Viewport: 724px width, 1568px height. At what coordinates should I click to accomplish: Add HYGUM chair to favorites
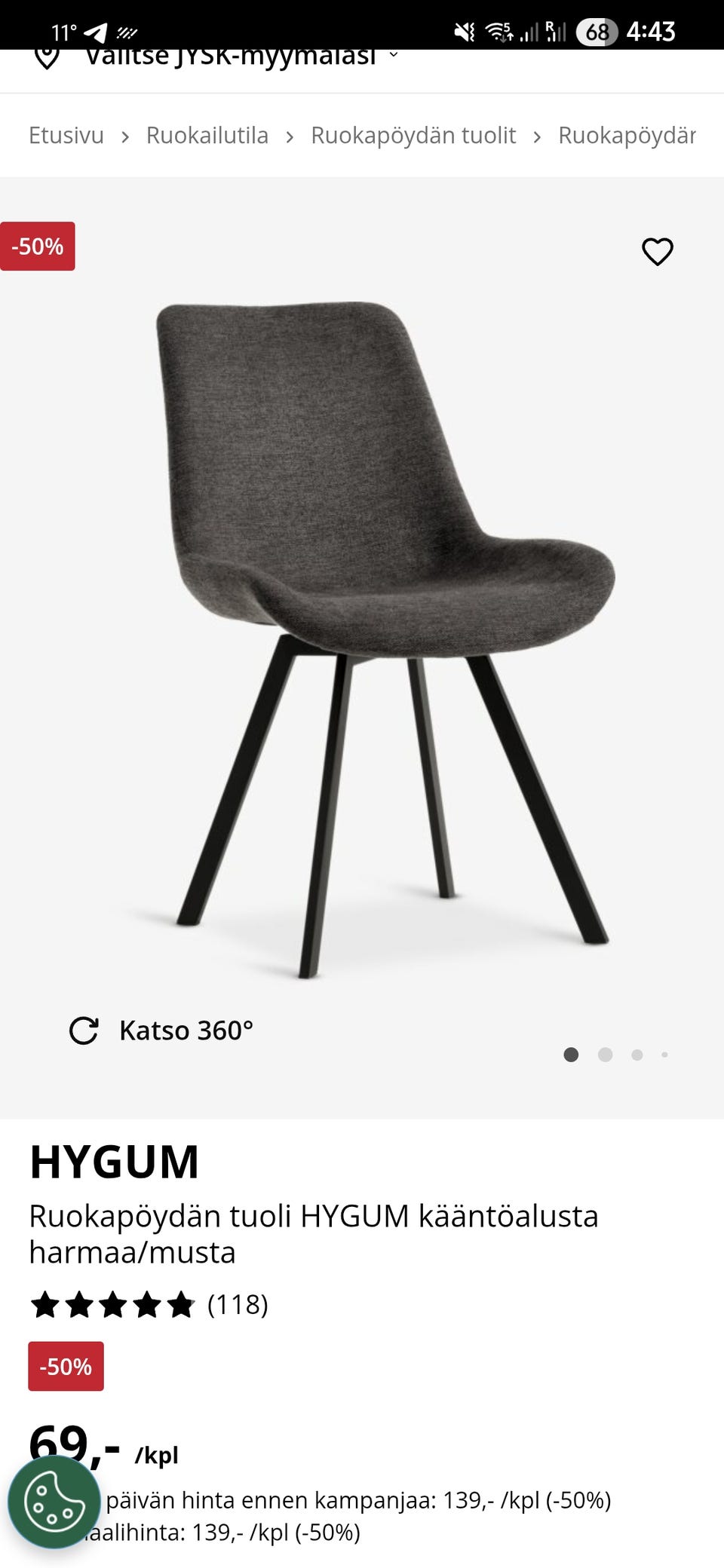click(657, 252)
